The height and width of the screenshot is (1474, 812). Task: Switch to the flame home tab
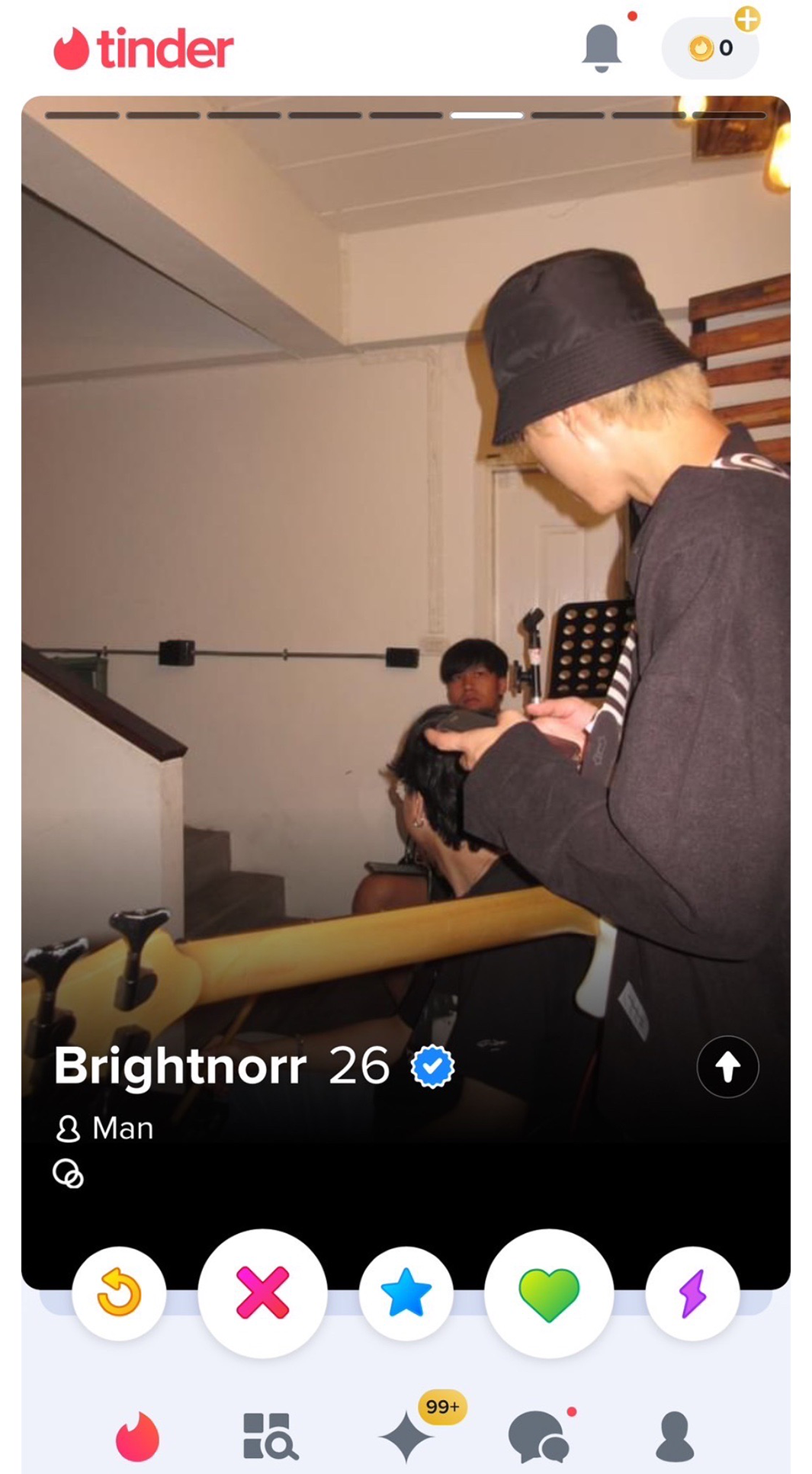click(x=137, y=1437)
